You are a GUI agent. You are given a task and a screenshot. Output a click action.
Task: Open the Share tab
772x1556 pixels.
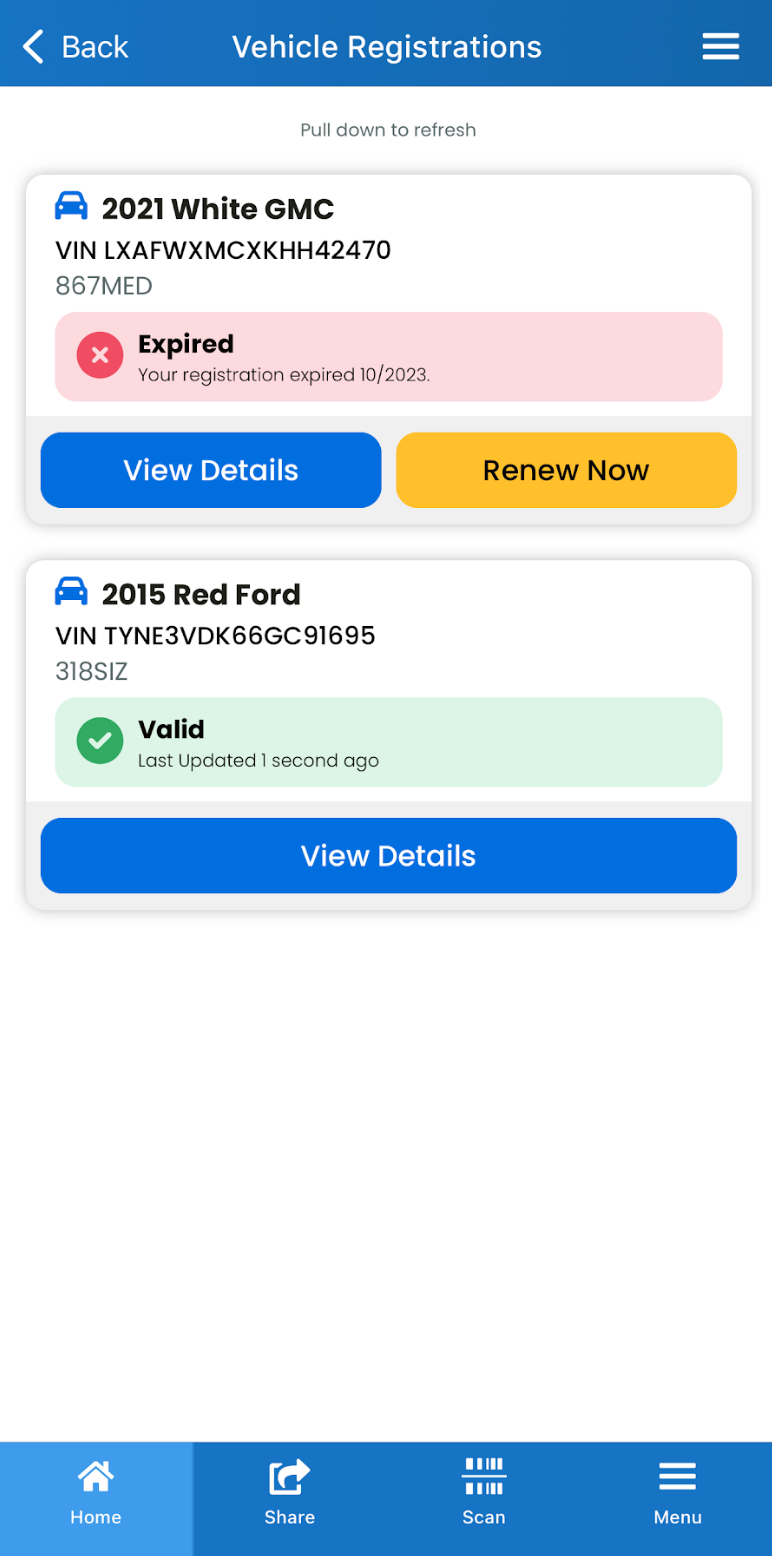290,1497
